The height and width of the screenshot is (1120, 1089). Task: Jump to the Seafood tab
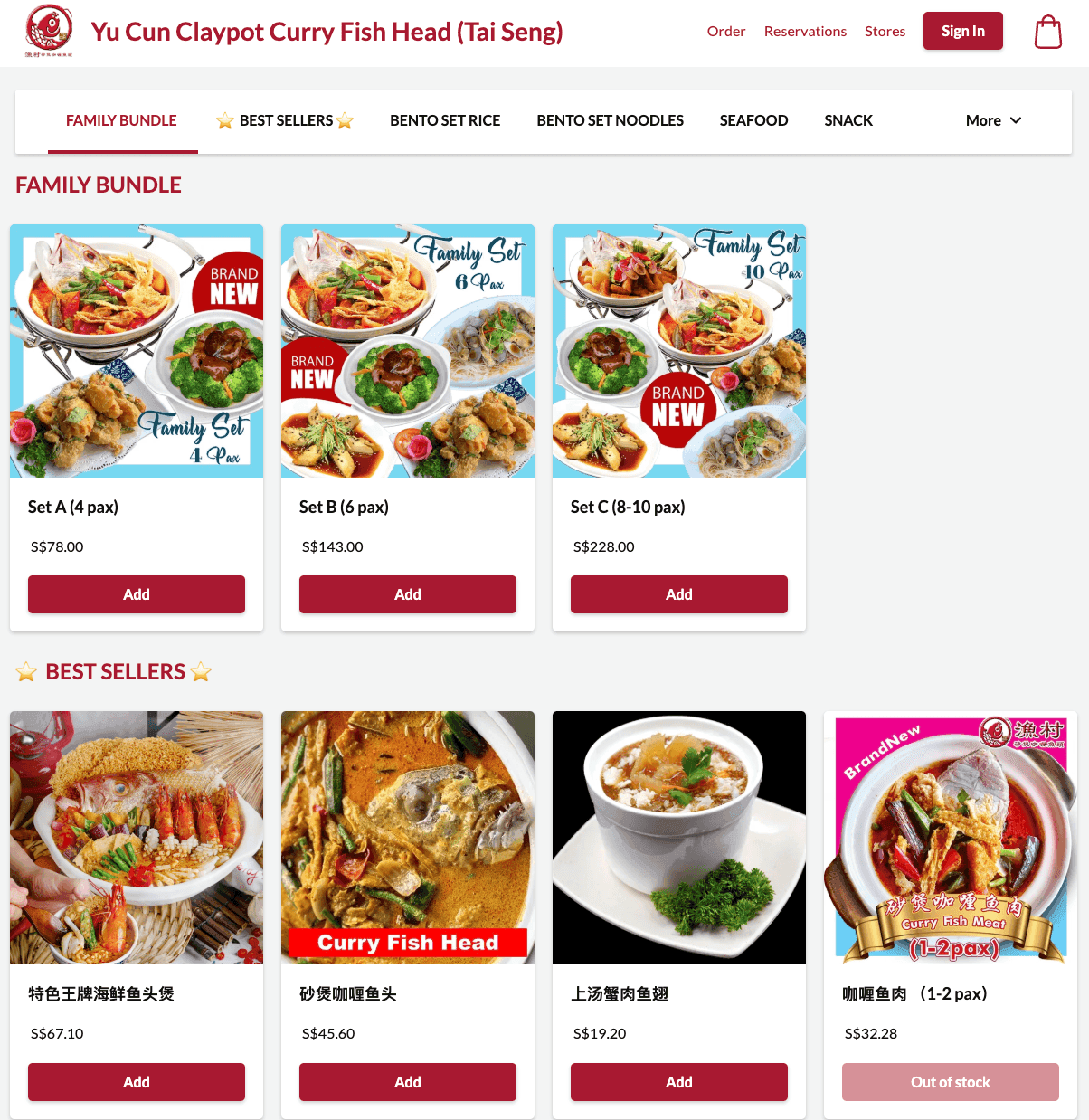[x=753, y=120]
